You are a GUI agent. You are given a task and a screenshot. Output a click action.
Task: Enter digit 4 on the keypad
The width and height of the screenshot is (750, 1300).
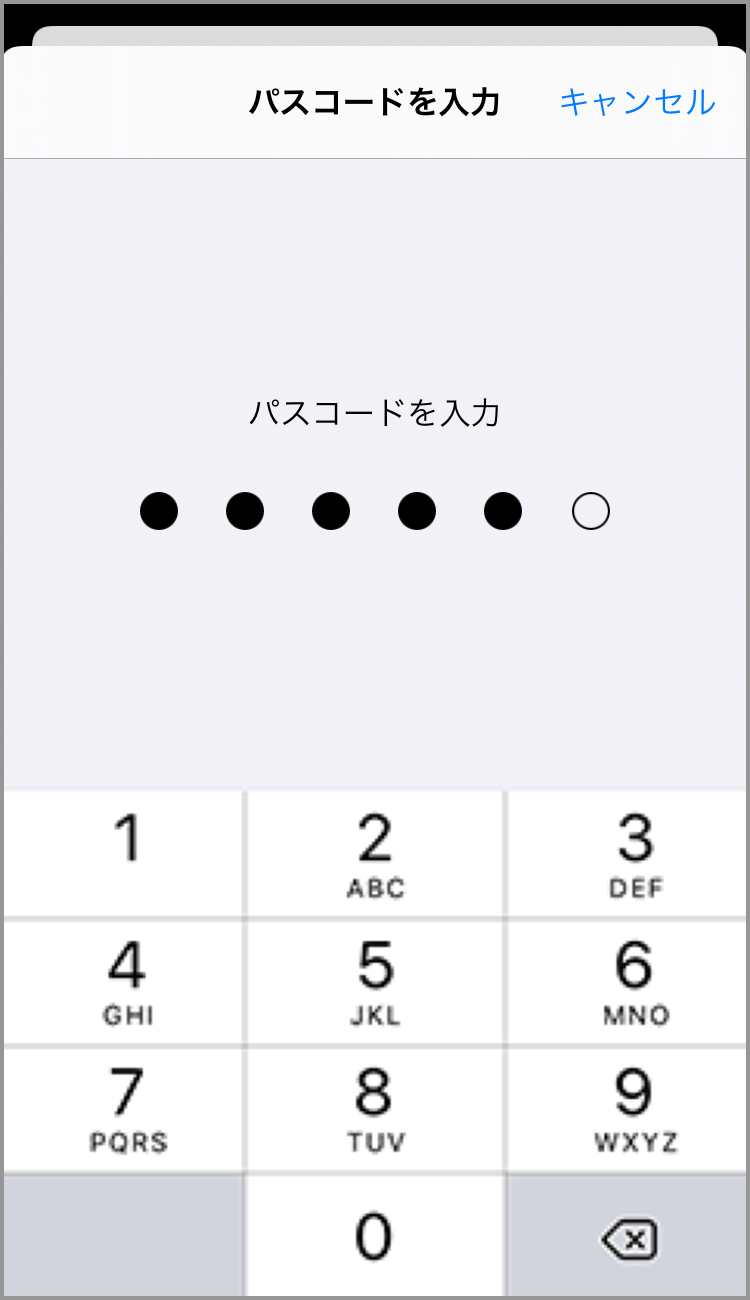click(x=125, y=982)
